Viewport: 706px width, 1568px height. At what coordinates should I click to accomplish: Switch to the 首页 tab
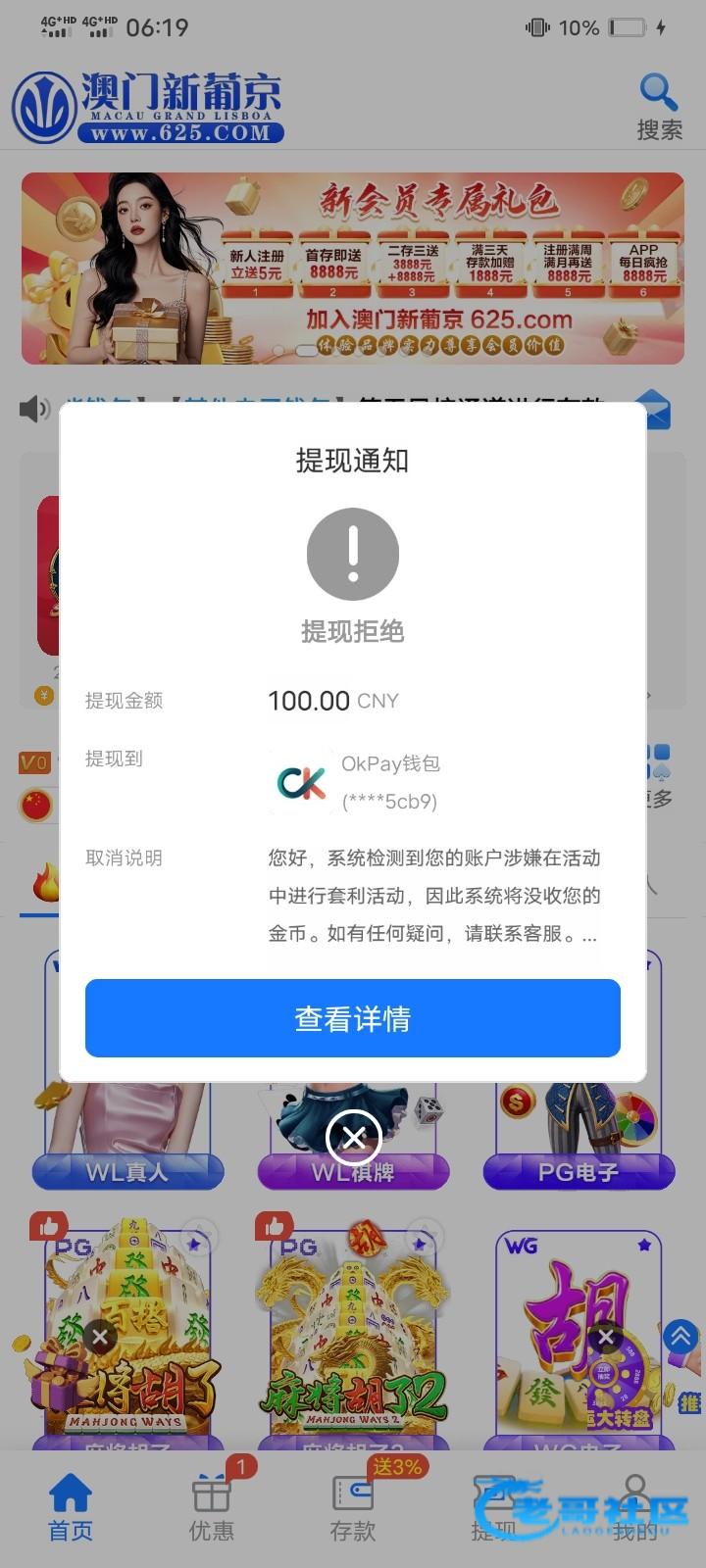(x=71, y=1509)
